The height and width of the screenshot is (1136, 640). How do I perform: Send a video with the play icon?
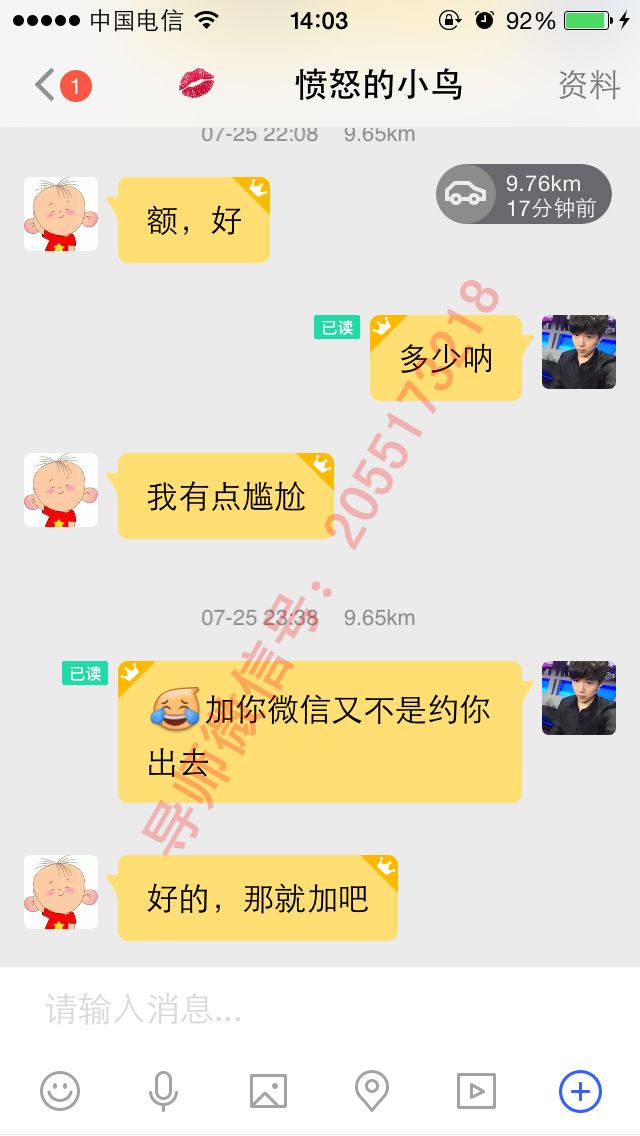pyautogui.click(x=476, y=1090)
